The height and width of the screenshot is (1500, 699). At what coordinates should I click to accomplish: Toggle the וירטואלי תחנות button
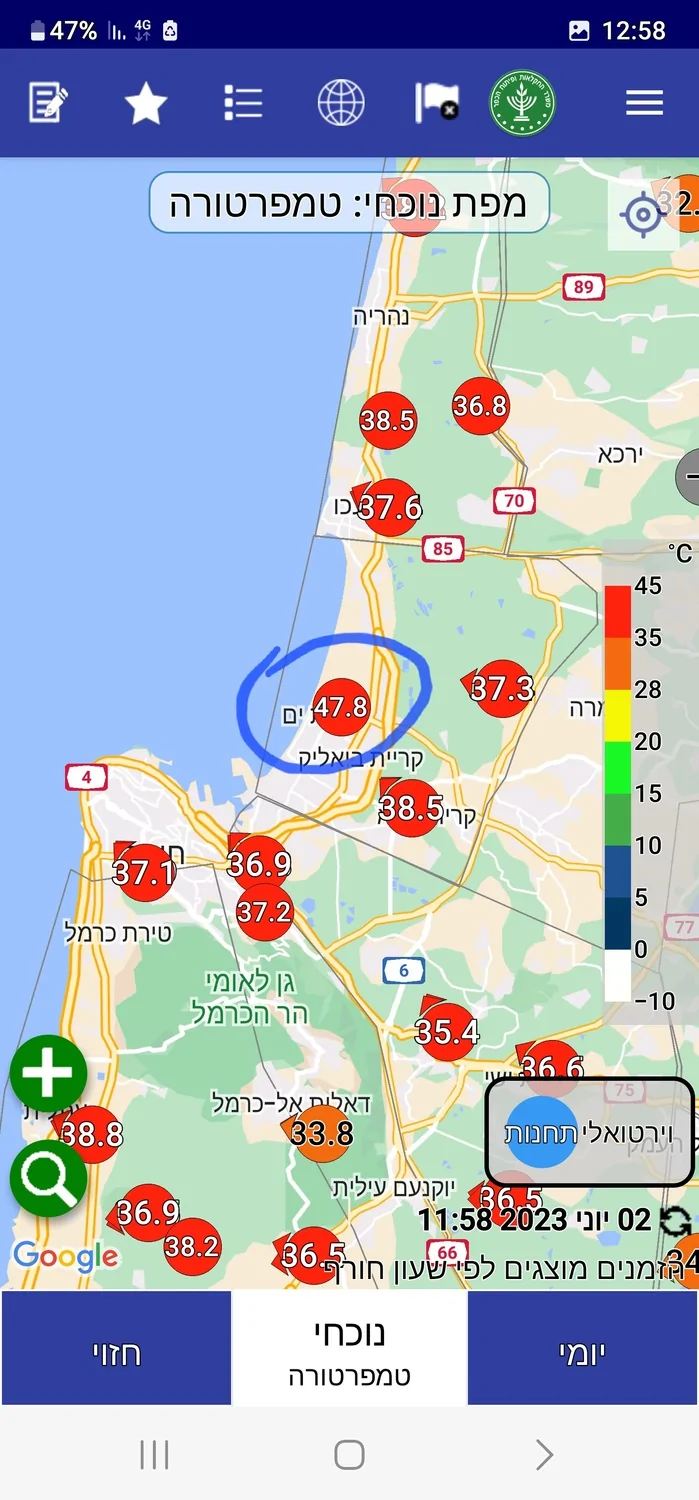589,1132
